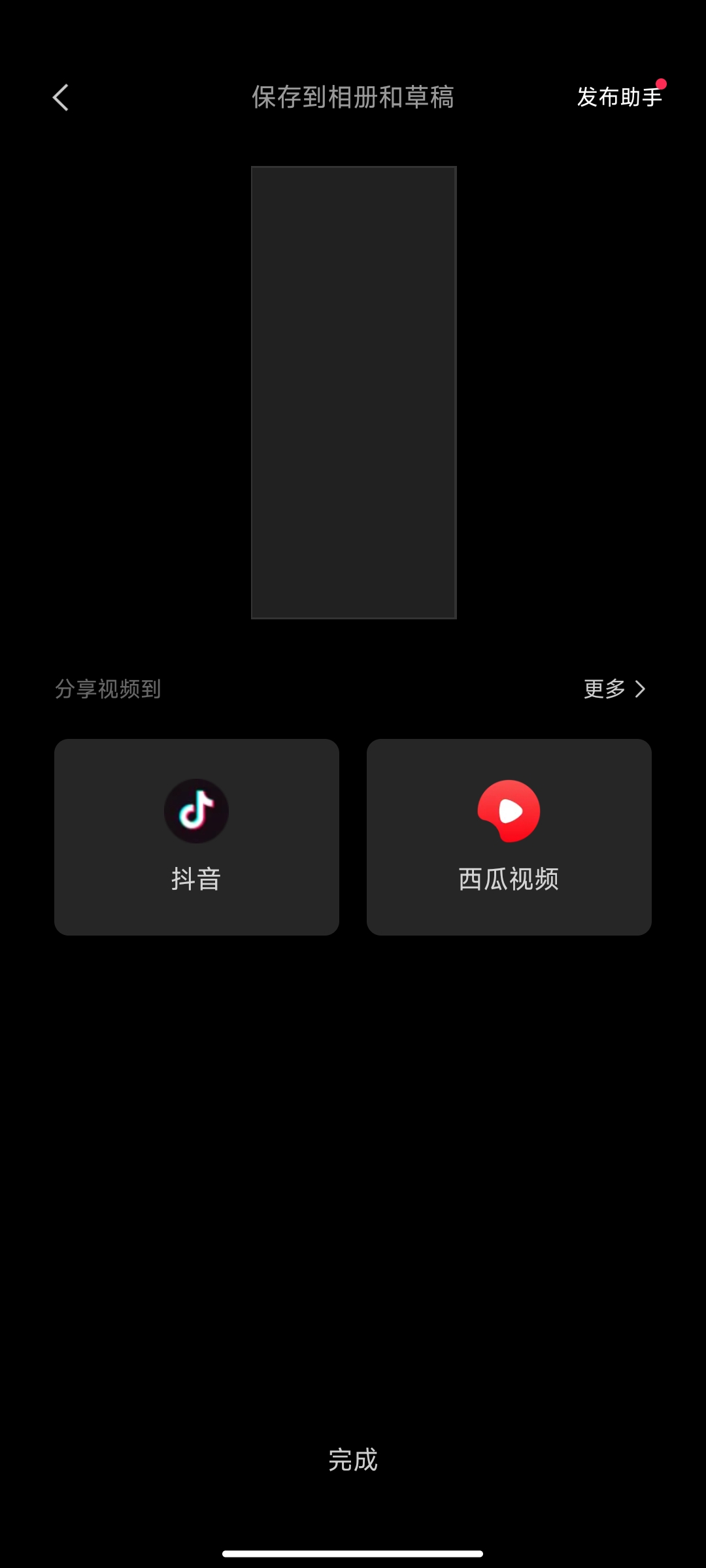Tap the back chevron to exit save screen
706x1568 pixels.
coord(61,97)
